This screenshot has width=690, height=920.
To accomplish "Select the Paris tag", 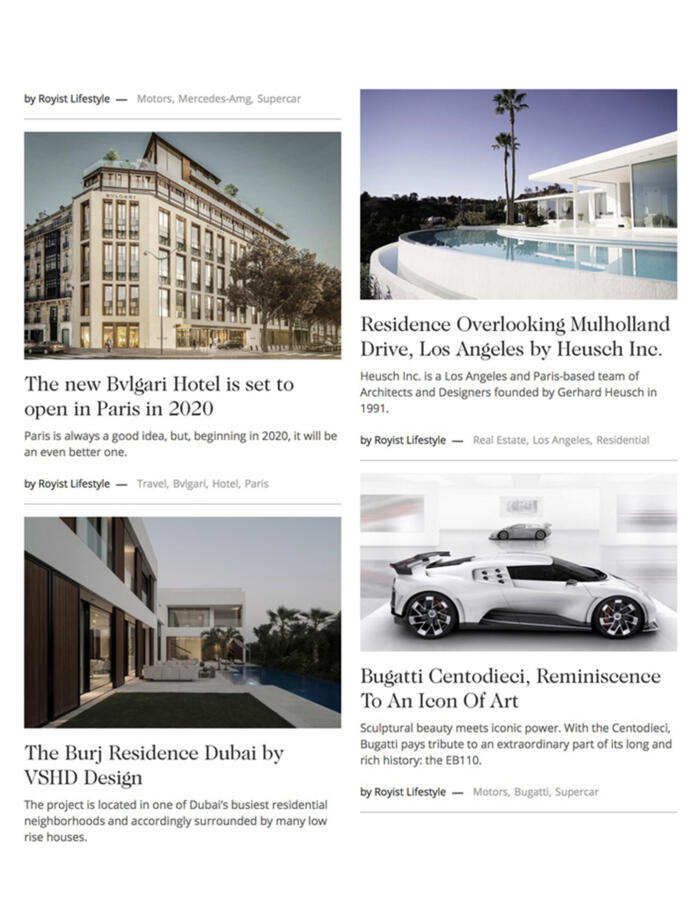I will tap(257, 483).
